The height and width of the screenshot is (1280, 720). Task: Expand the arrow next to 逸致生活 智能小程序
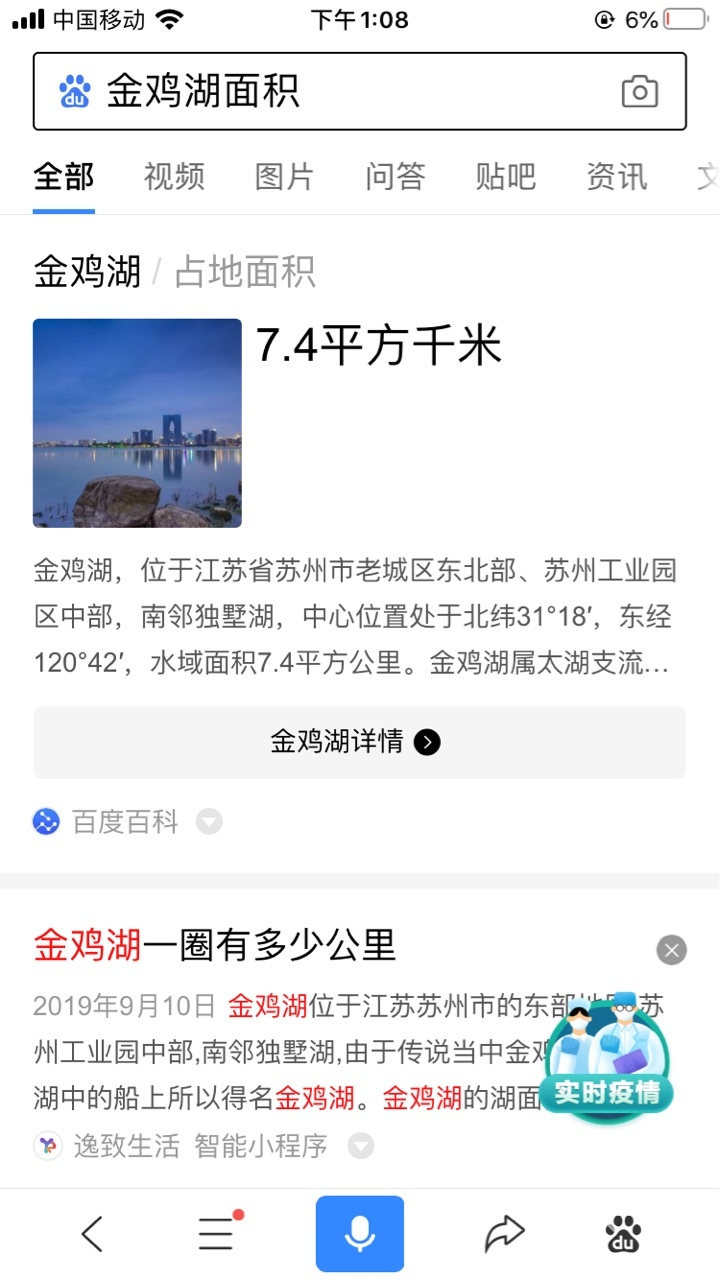tap(360, 1146)
